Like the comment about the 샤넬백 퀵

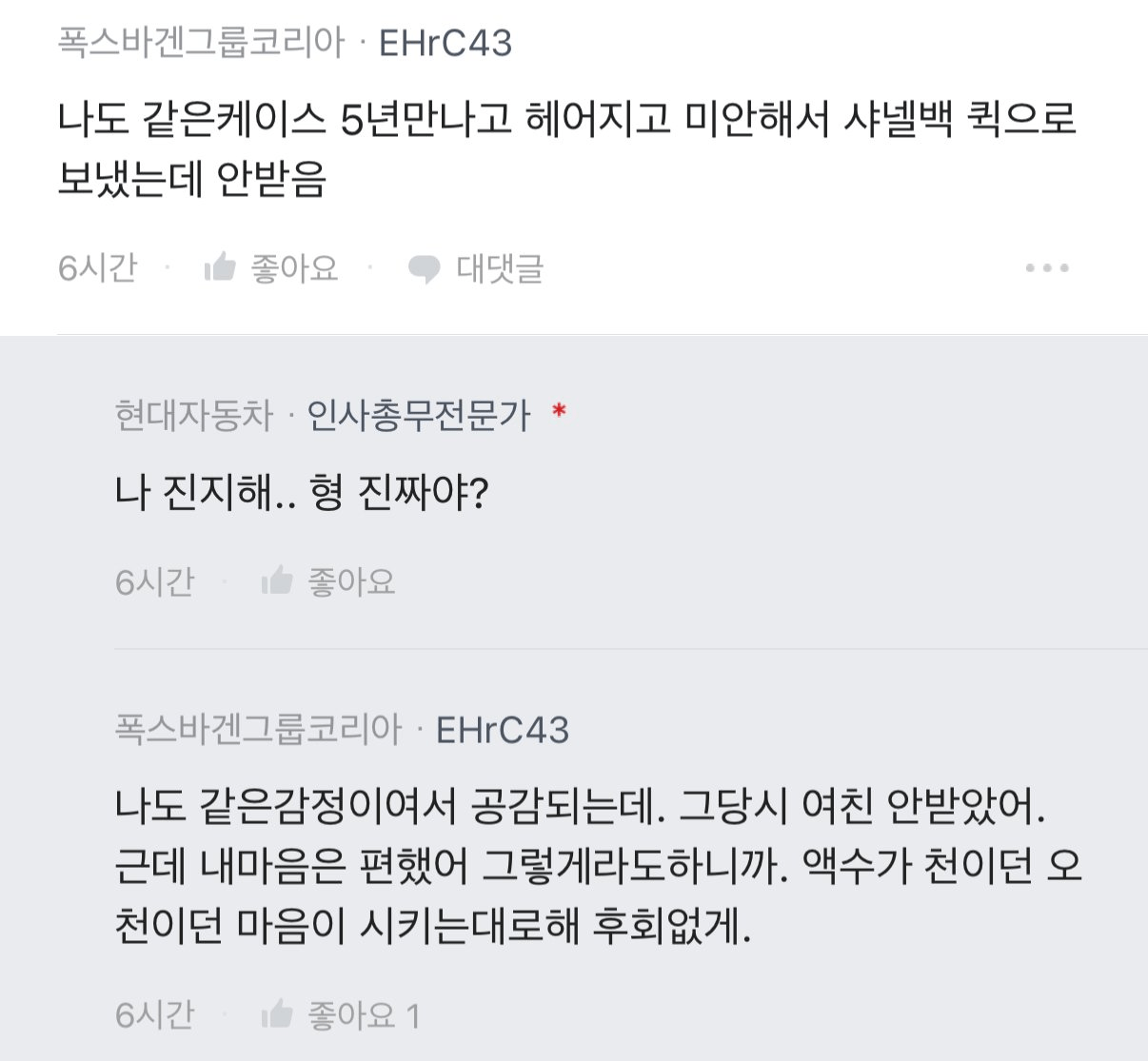pyautogui.click(x=271, y=268)
